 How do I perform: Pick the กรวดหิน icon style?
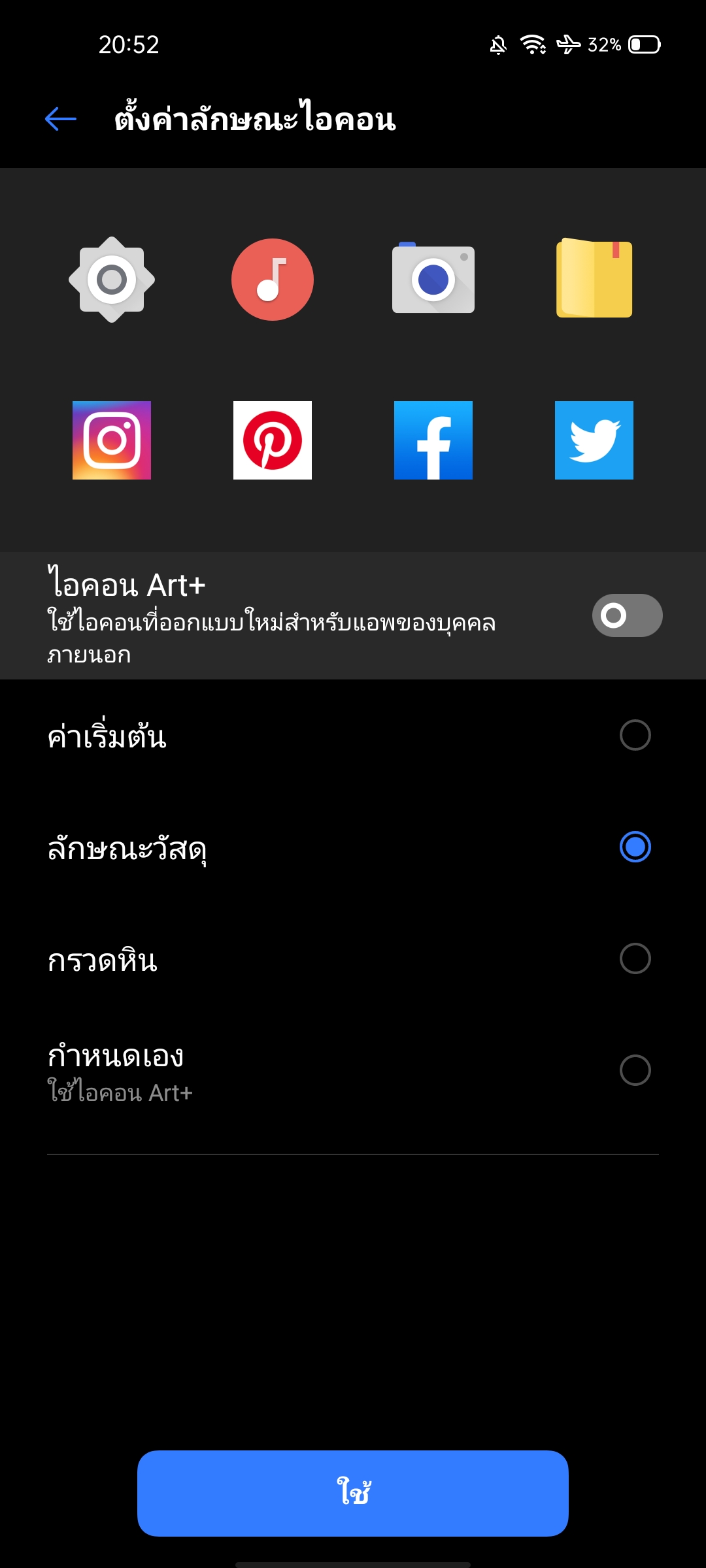[635, 958]
